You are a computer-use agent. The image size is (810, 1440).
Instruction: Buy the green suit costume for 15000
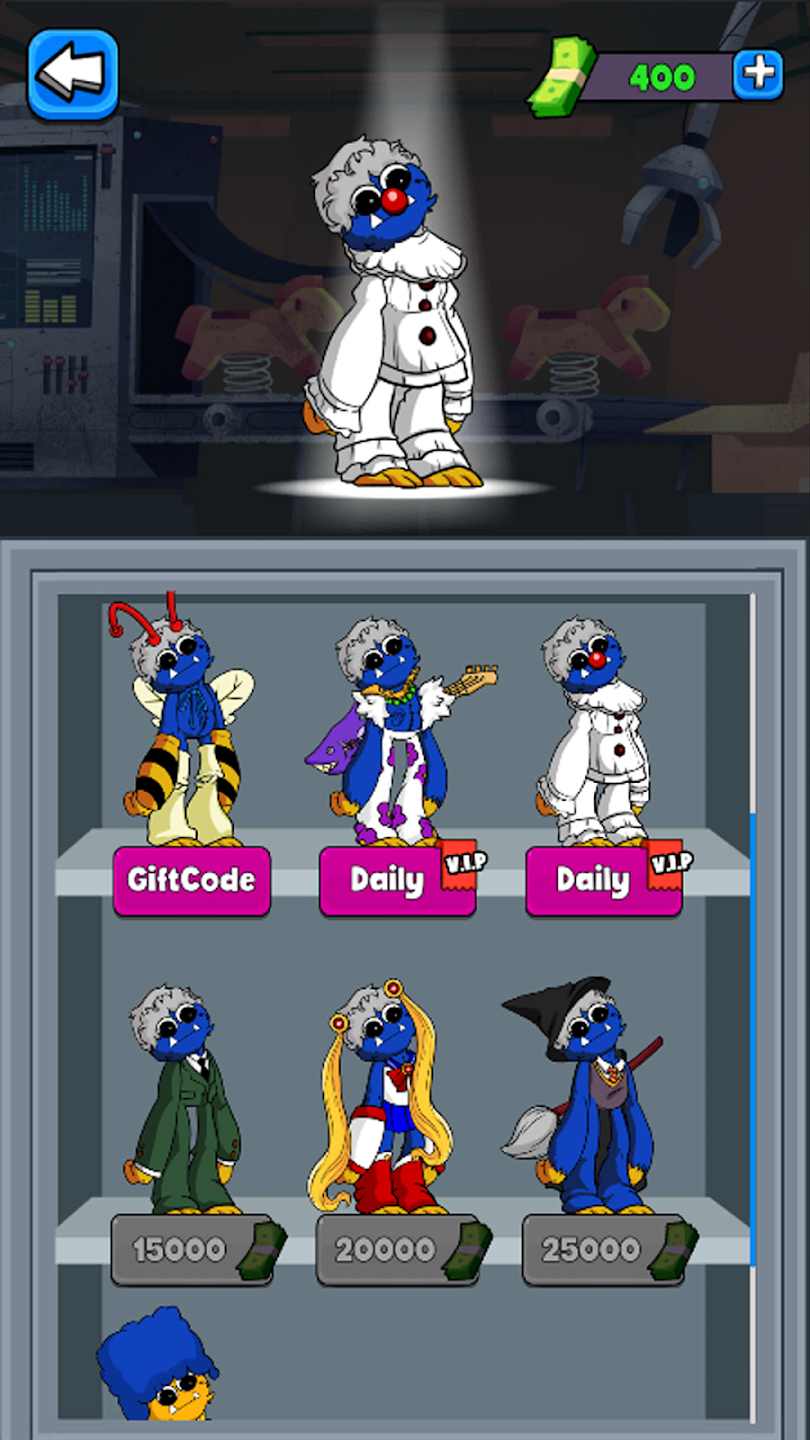point(191,1249)
